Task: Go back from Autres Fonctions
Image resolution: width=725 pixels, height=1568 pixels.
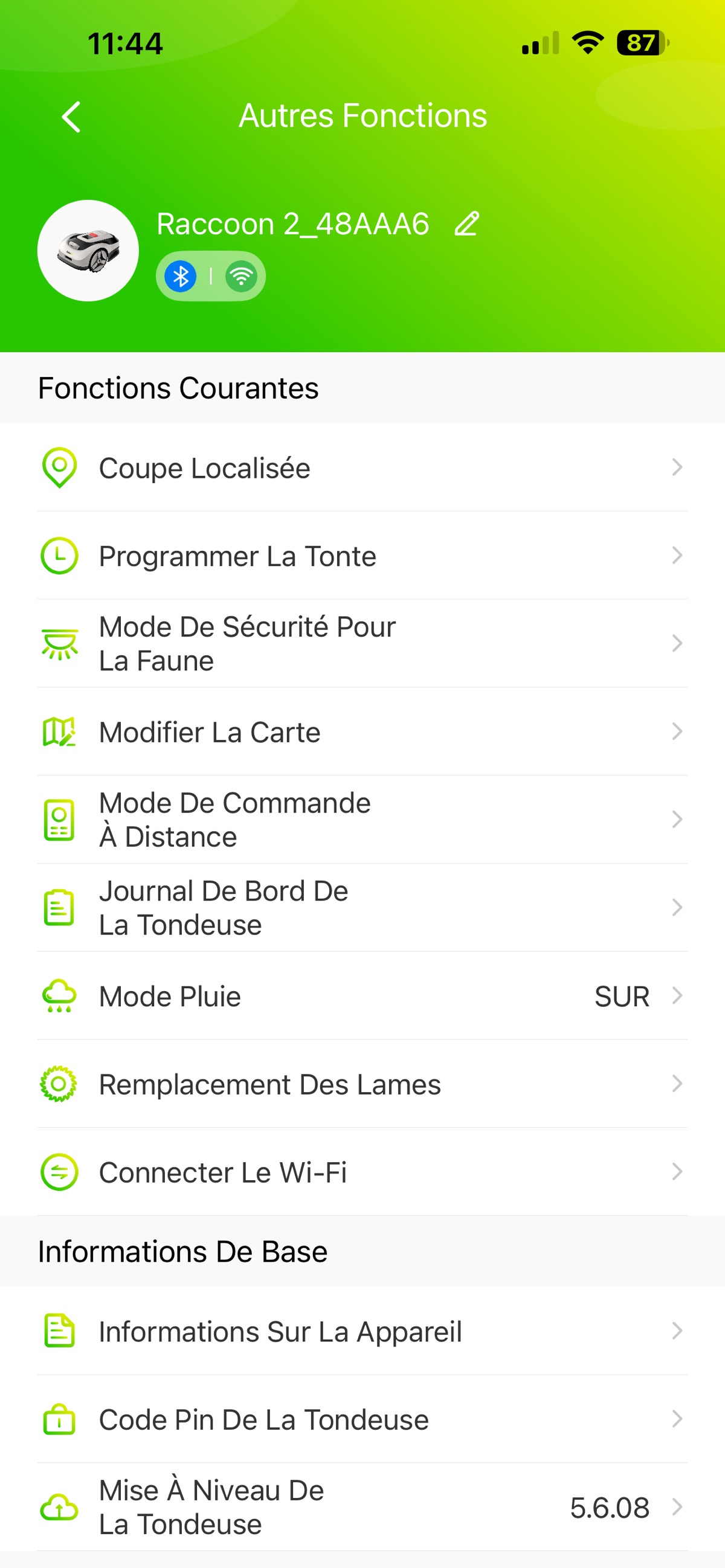Action: click(72, 116)
